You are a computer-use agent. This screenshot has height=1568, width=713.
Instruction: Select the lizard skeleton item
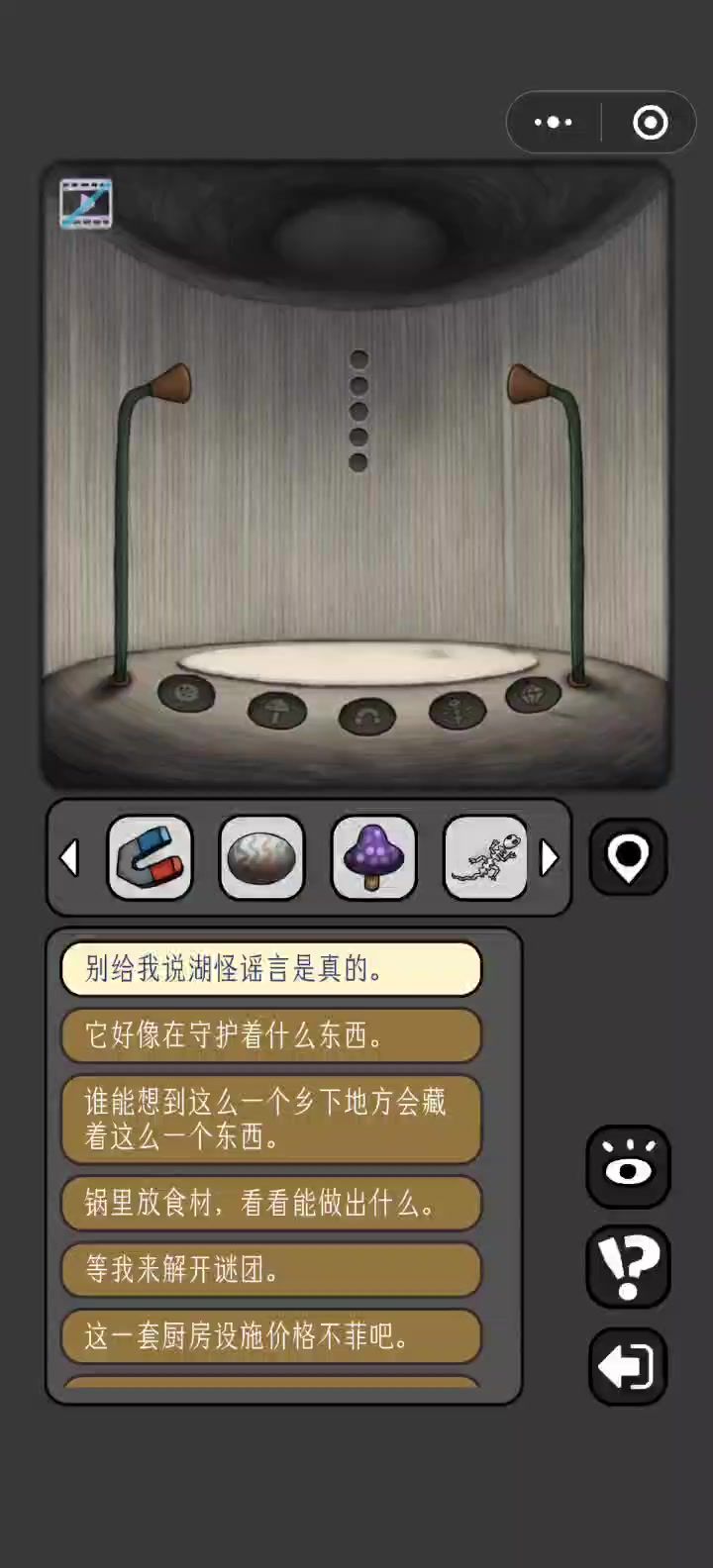(x=485, y=857)
